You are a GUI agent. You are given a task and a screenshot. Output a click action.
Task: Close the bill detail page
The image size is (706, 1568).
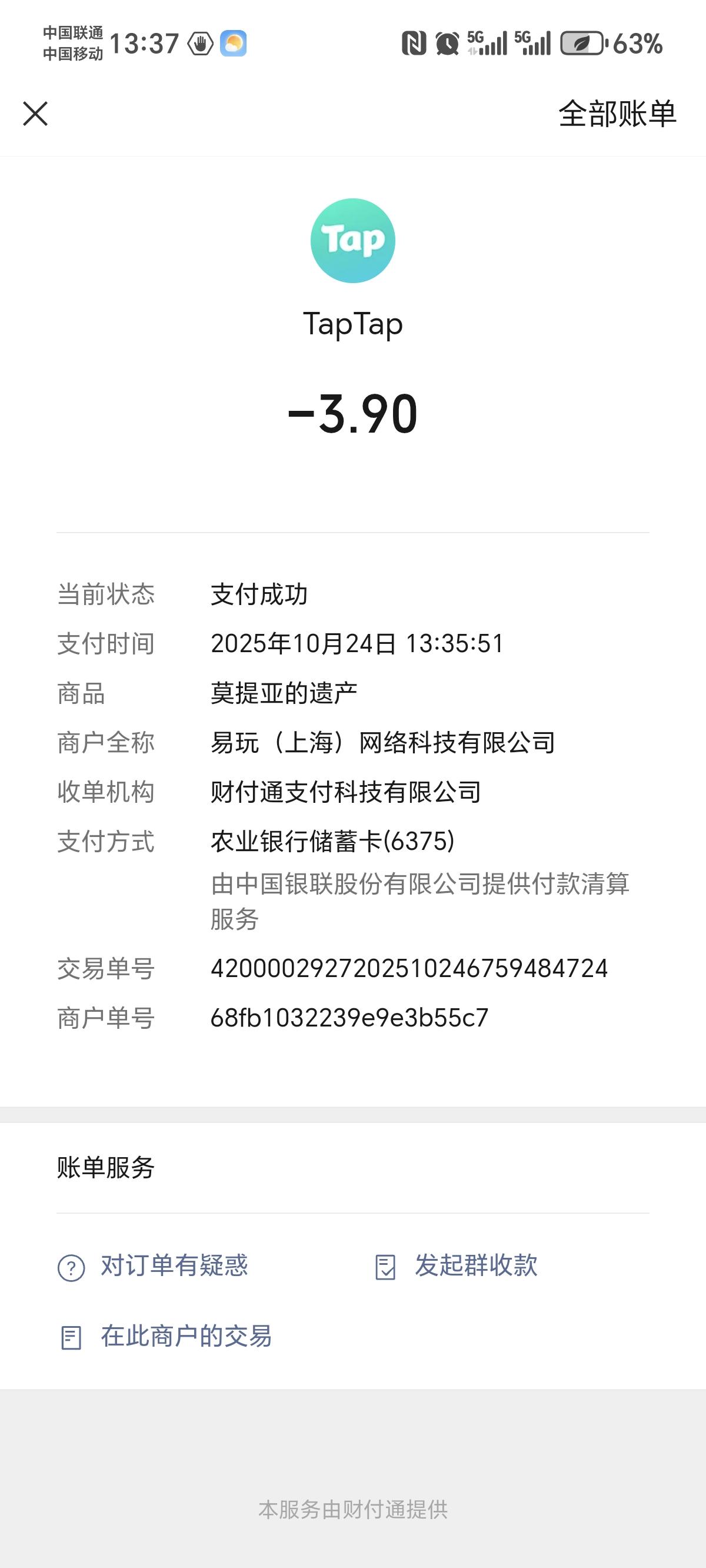(x=35, y=114)
